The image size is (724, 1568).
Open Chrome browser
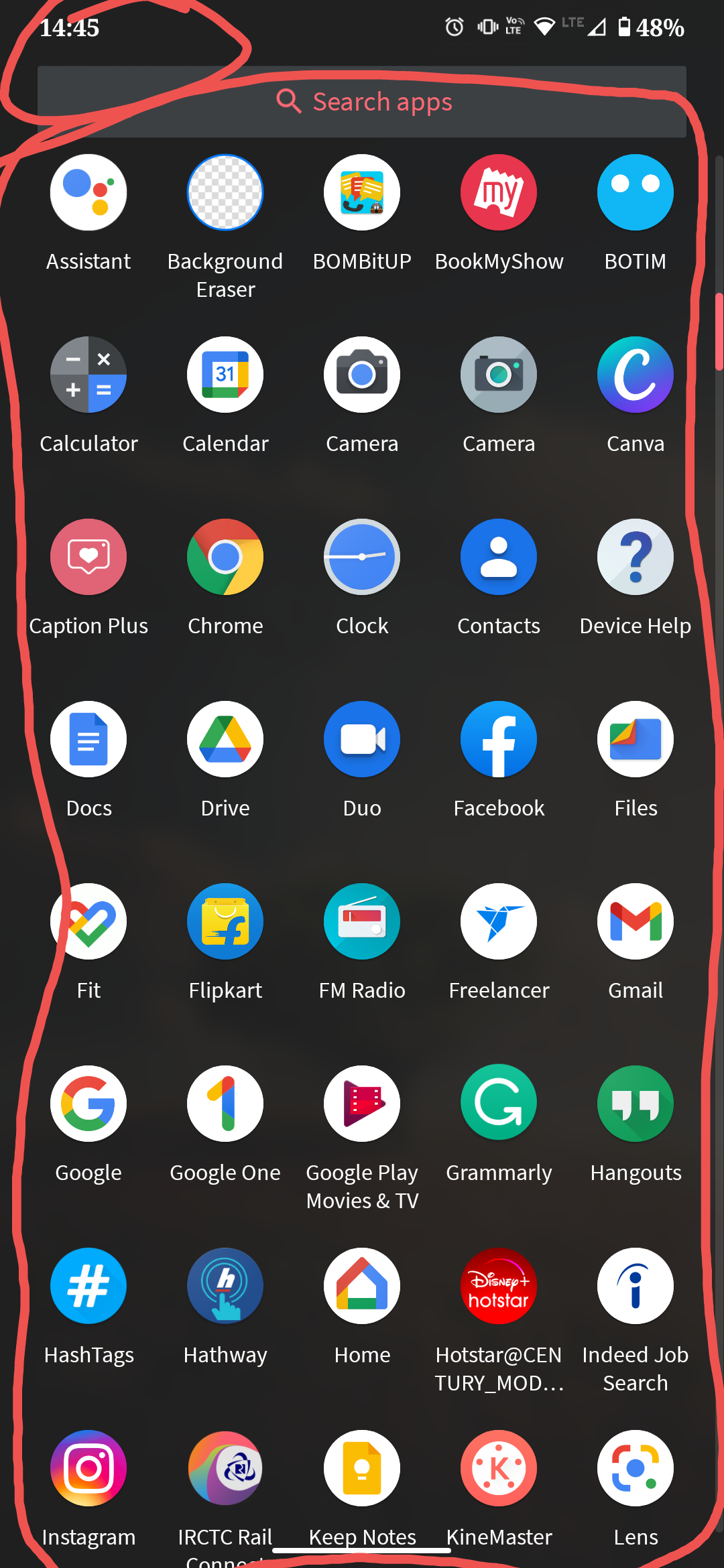point(225,558)
